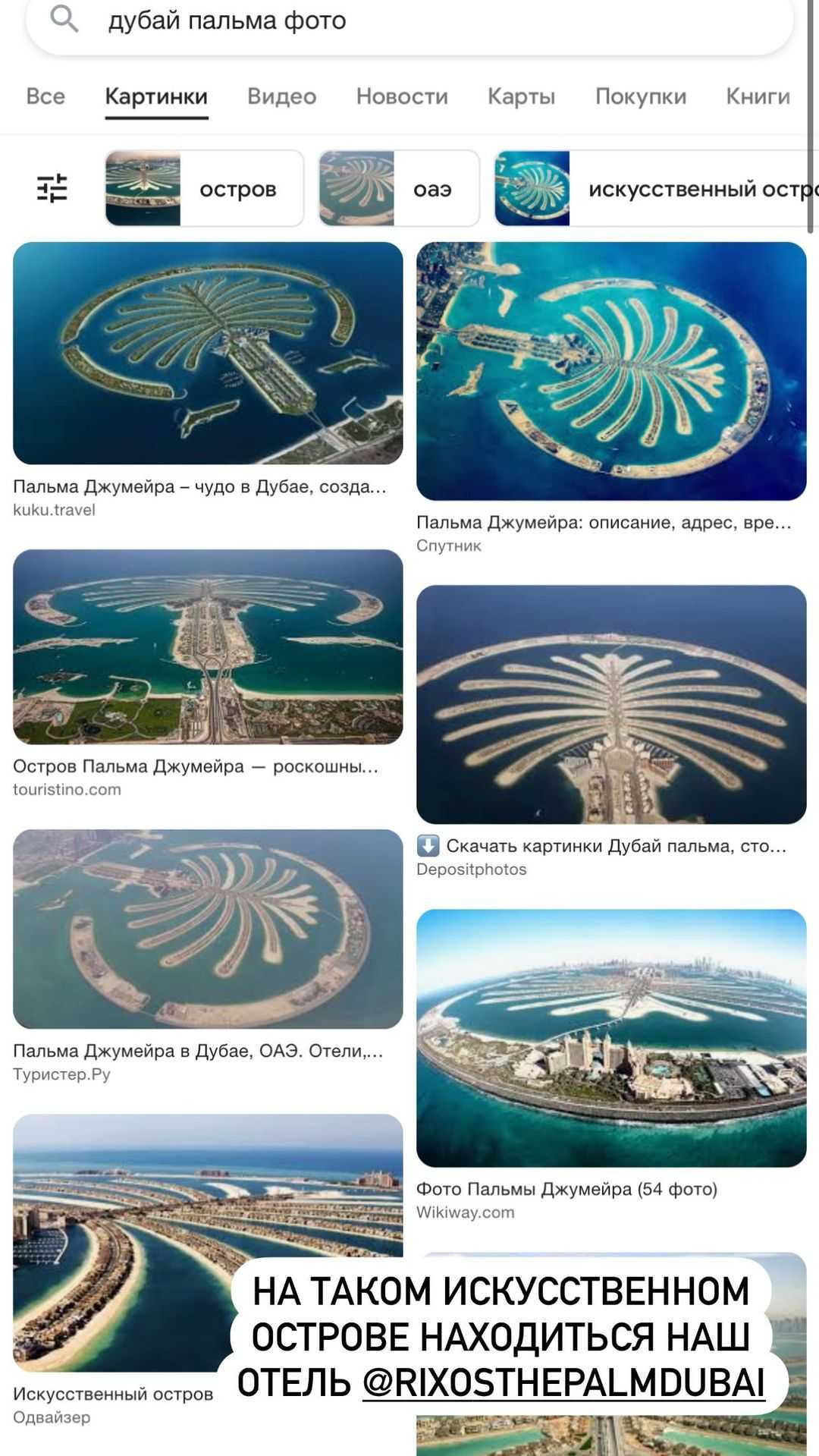Image resolution: width=819 pixels, height=1456 pixels.
Task: Select the оаэ suggestion chip
Action: (x=399, y=188)
